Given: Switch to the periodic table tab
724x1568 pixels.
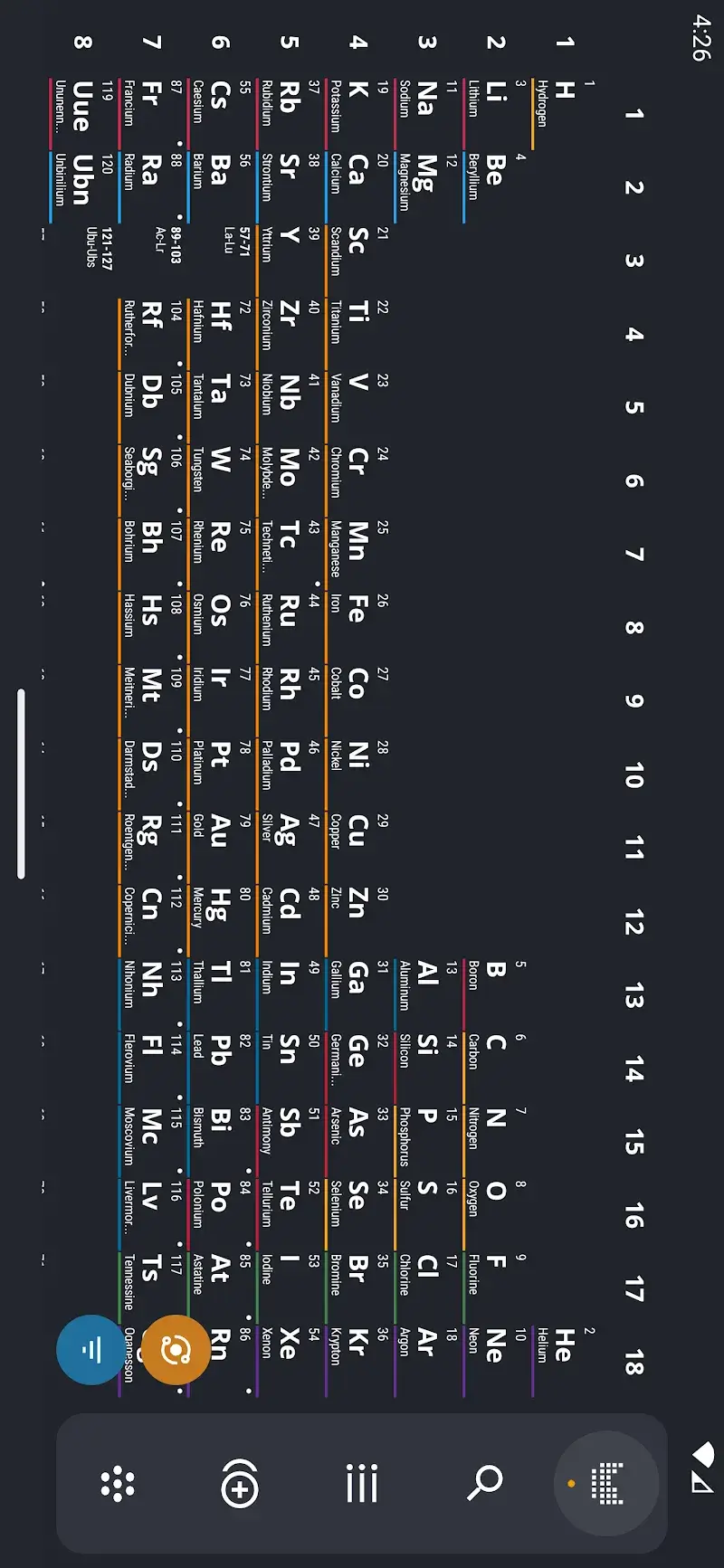Looking at the screenshot, I should coord(606,1482).
